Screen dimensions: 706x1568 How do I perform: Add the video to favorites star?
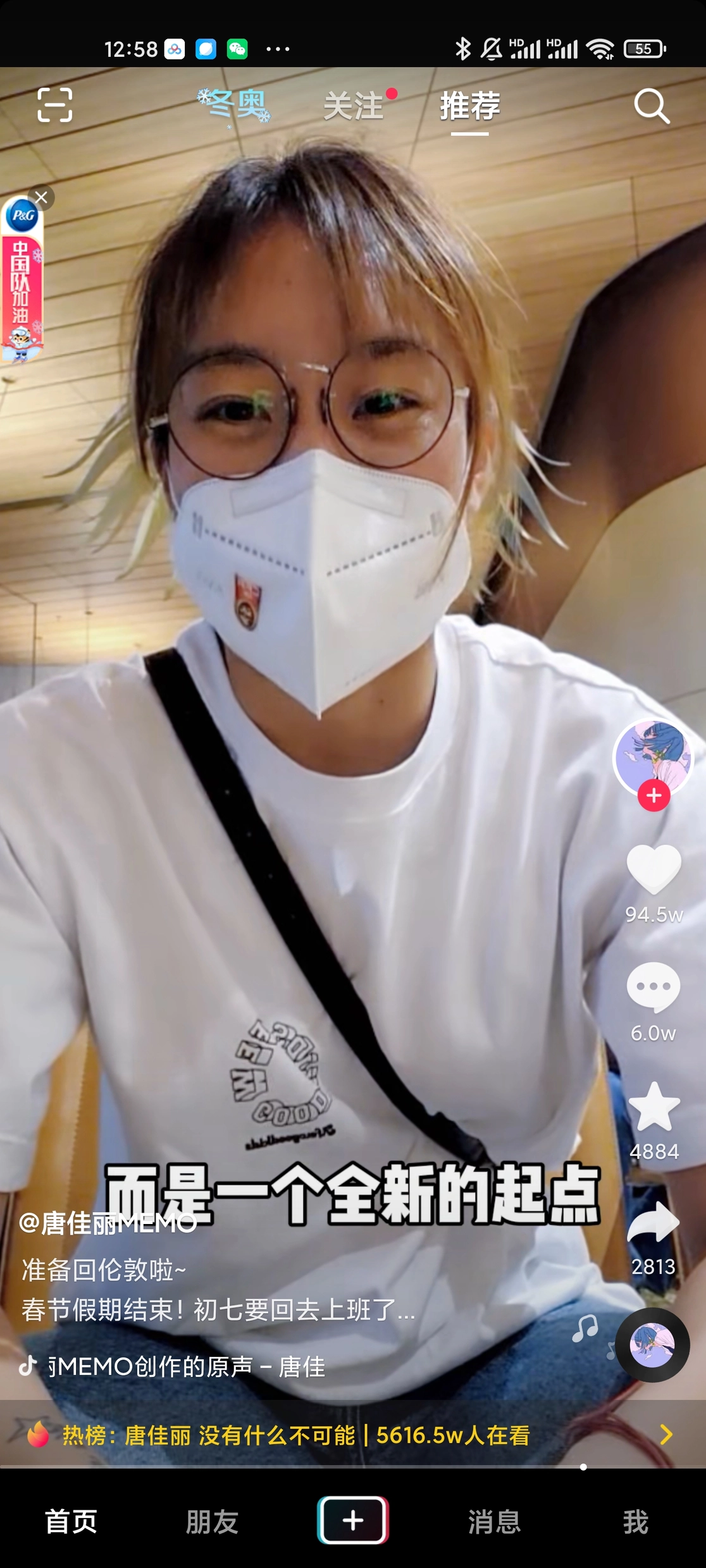[x=653, y=1108]
